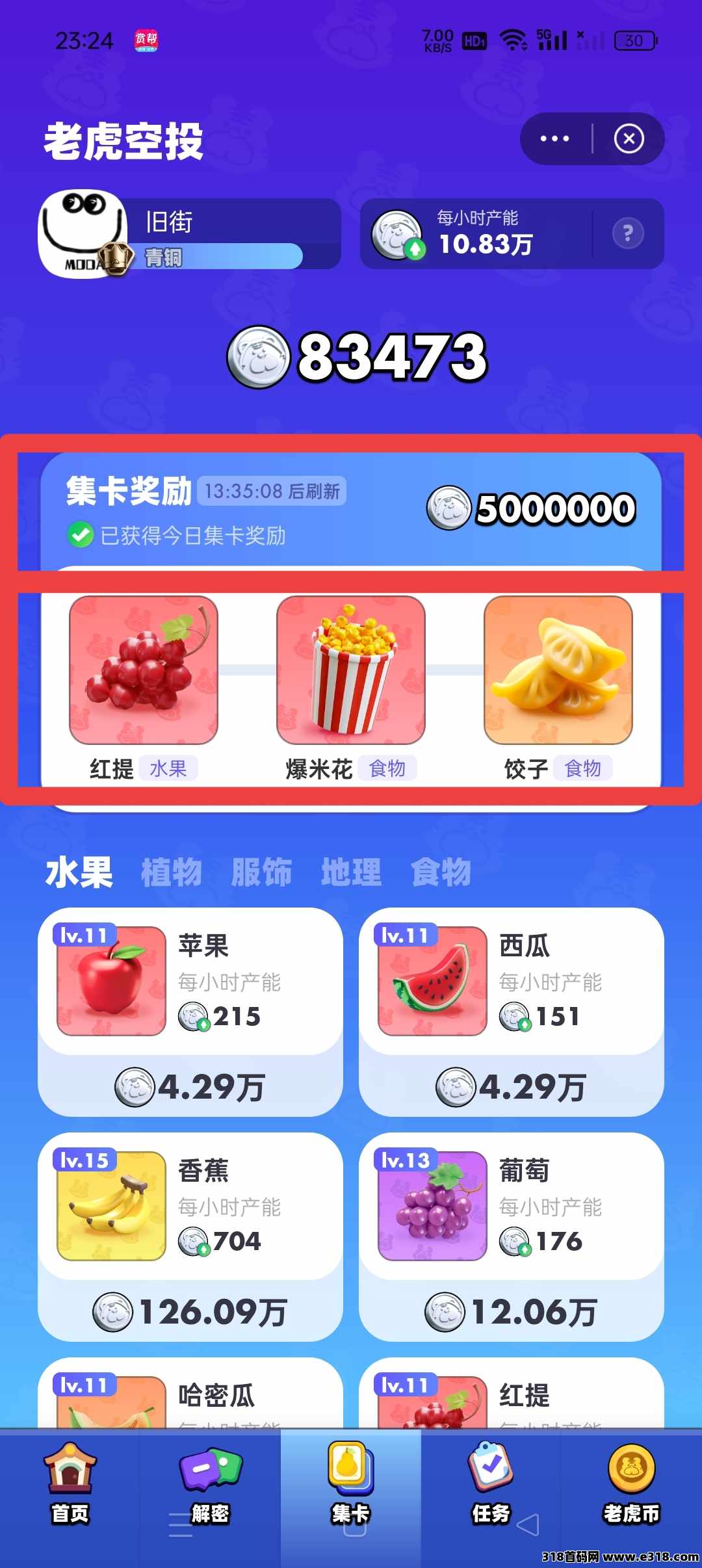The image size is (702, 1568).
Task: Upgrade 香蕉 card for 126.09万
Action: pos(190,1312)
